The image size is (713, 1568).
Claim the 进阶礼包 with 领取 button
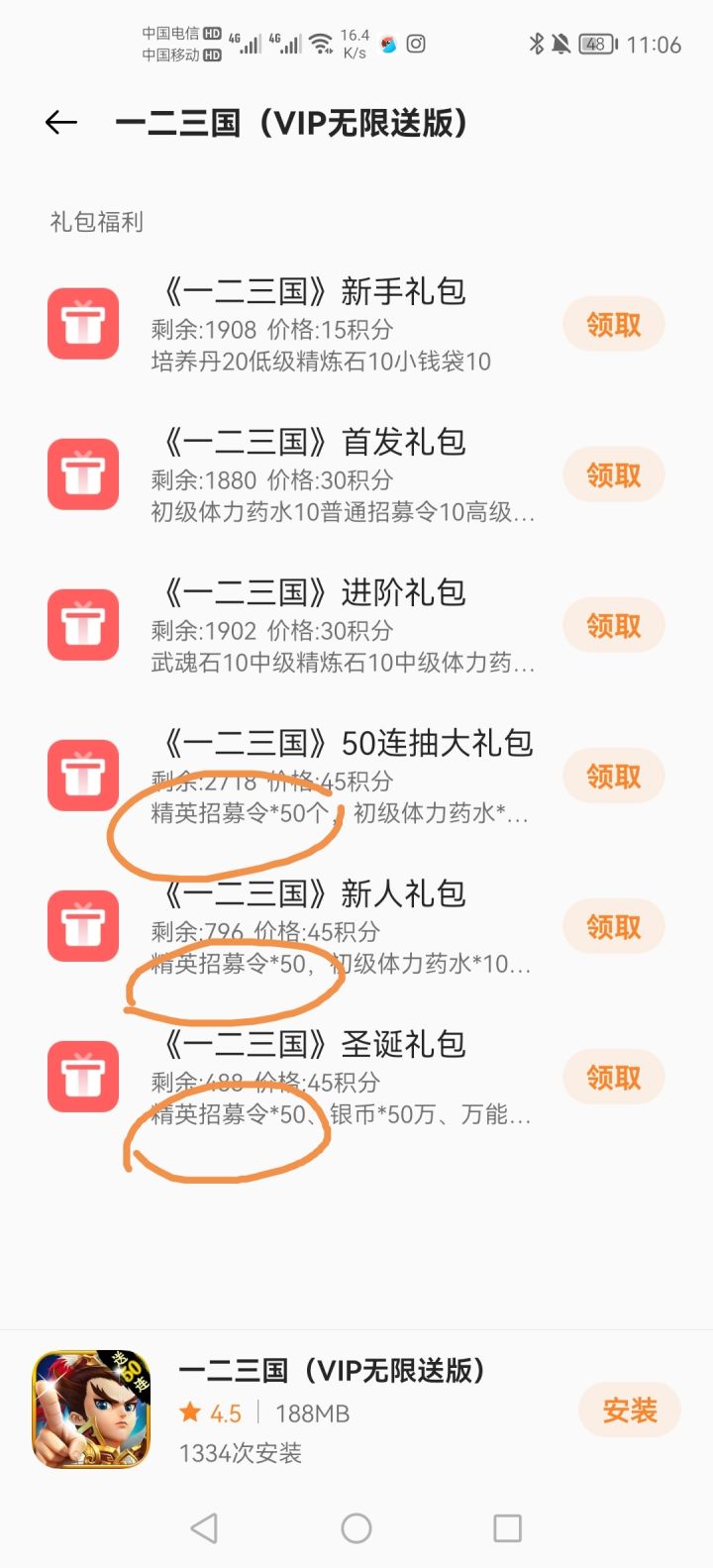(613, 625)
